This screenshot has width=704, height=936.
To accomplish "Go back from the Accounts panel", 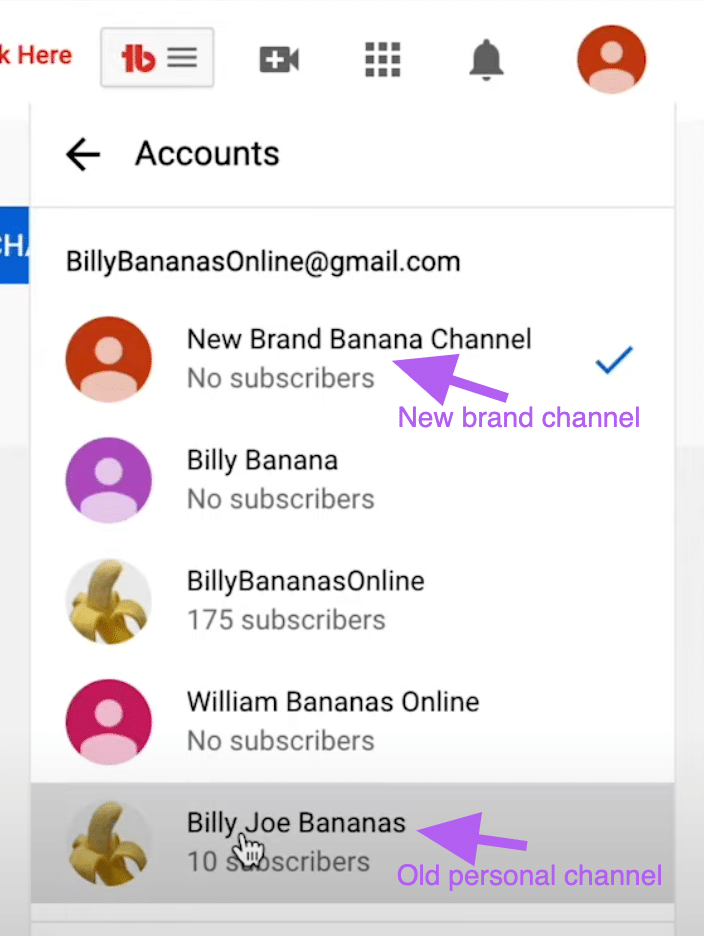I will tap(83, 154).
